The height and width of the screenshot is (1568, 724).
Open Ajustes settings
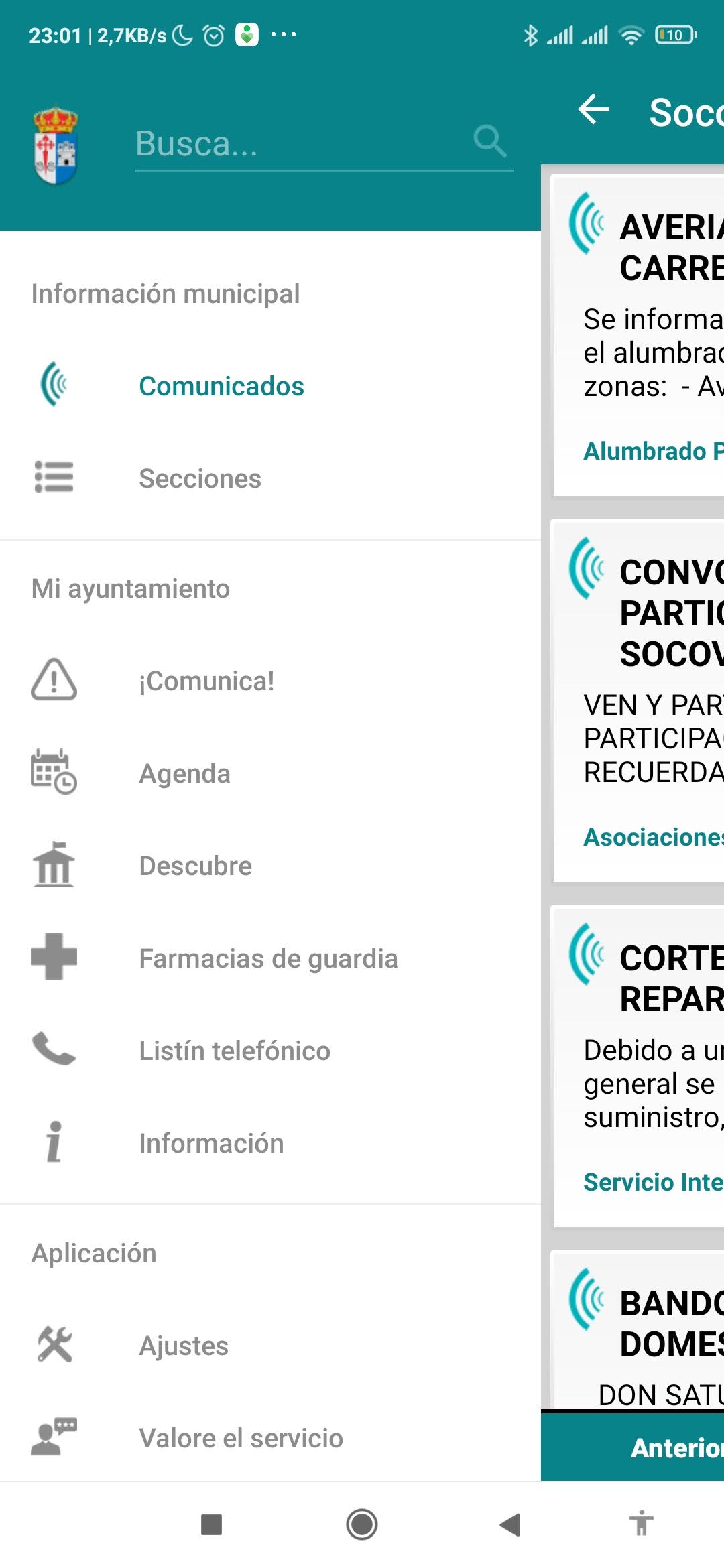point(270,1346)
